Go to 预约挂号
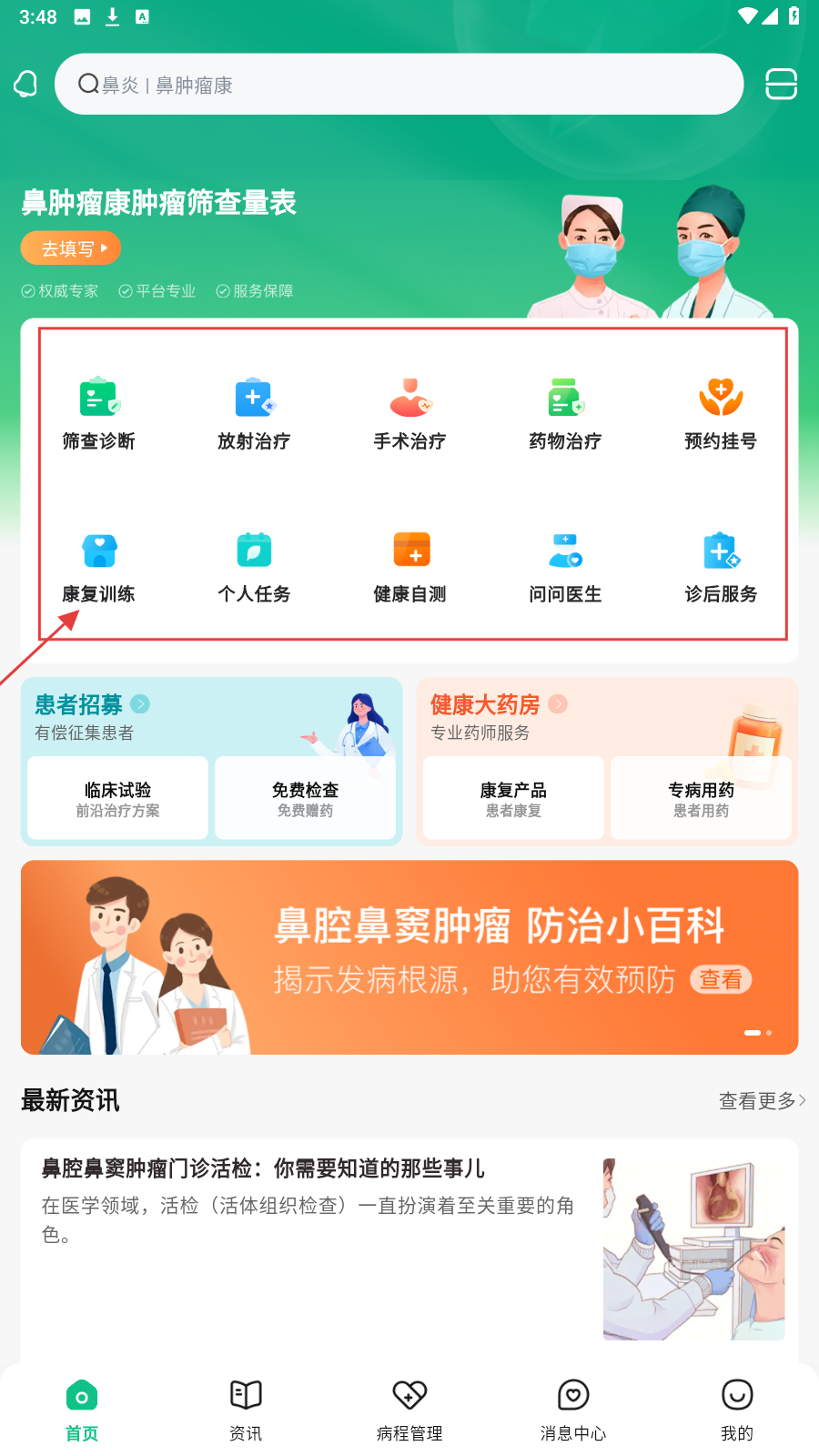The height and width of the screenshot is (1456, 819). point(721,415)
